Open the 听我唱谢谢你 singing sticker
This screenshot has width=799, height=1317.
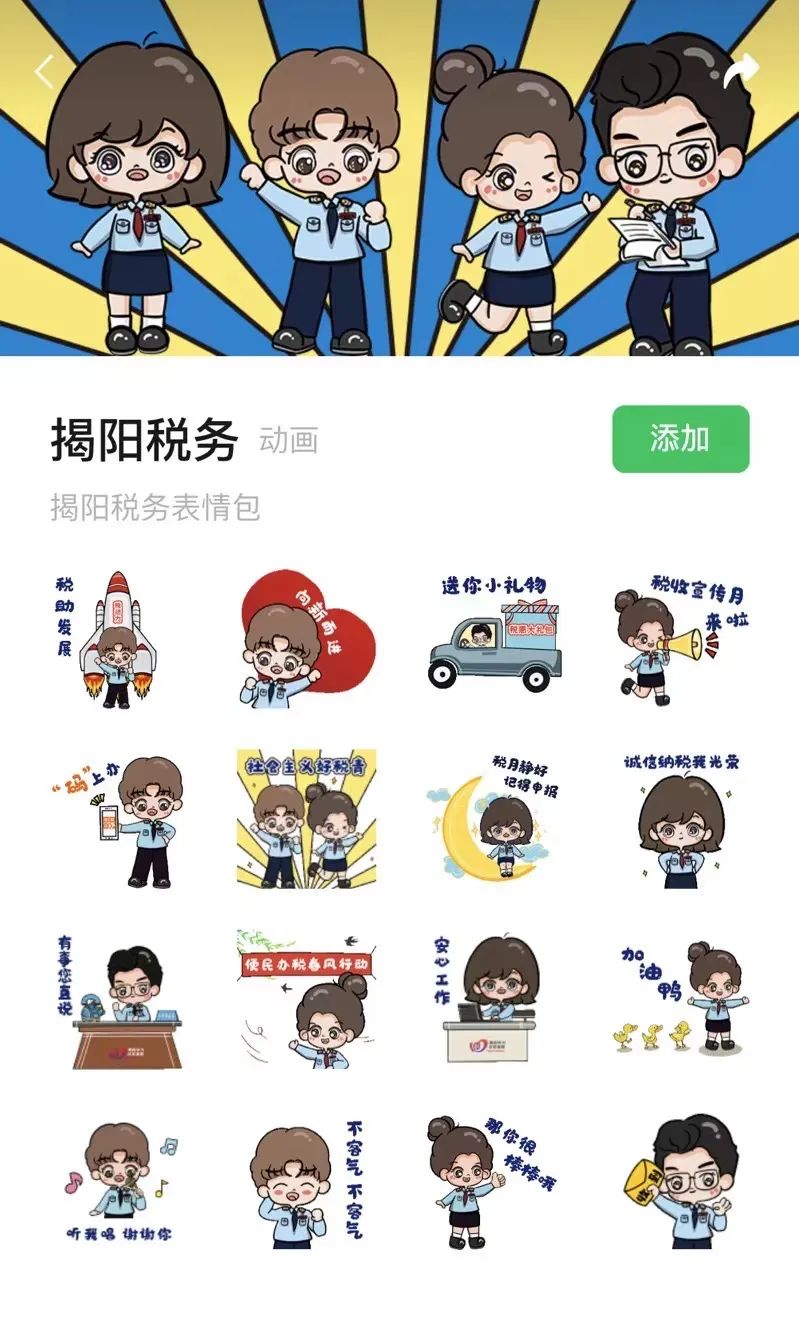(117, 1181)
